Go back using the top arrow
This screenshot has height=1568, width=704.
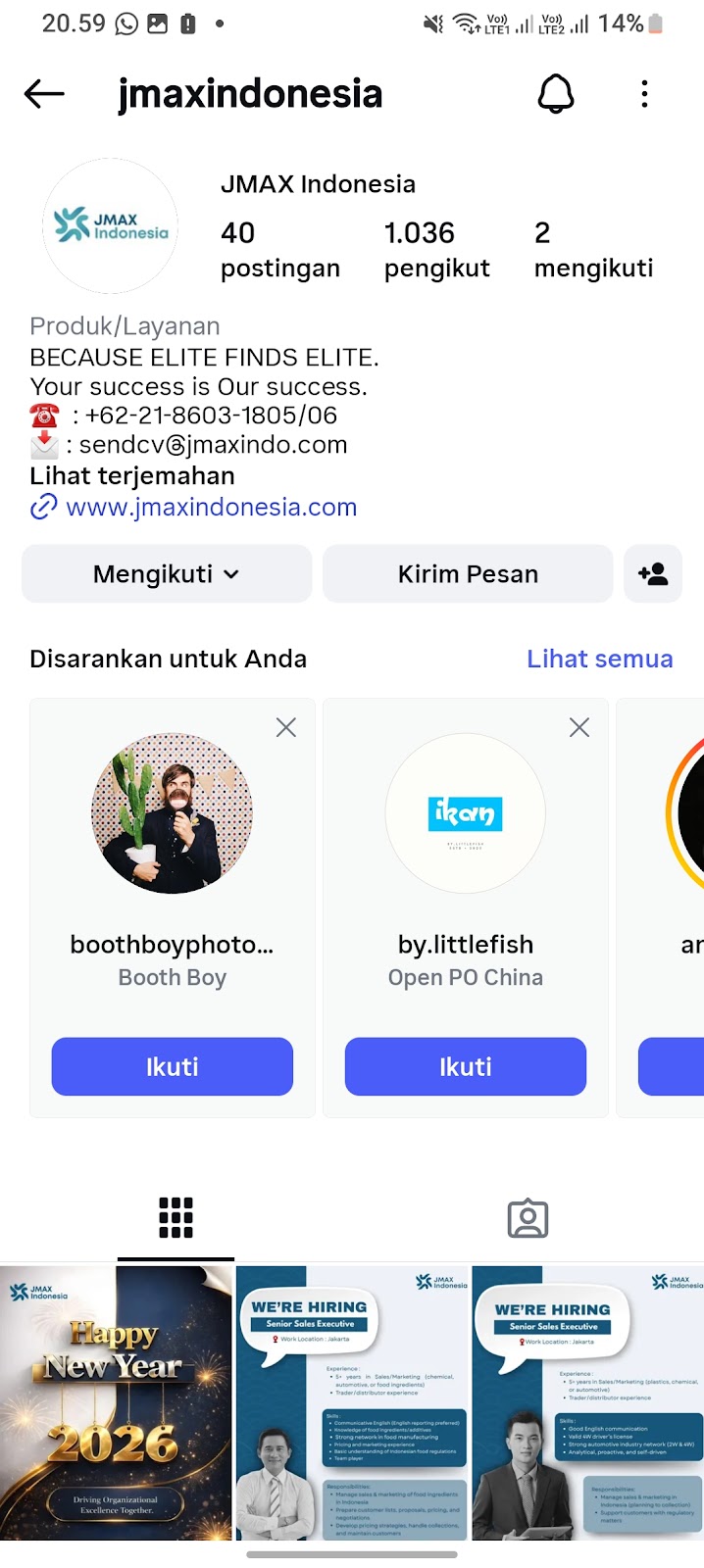pos(44,94)
